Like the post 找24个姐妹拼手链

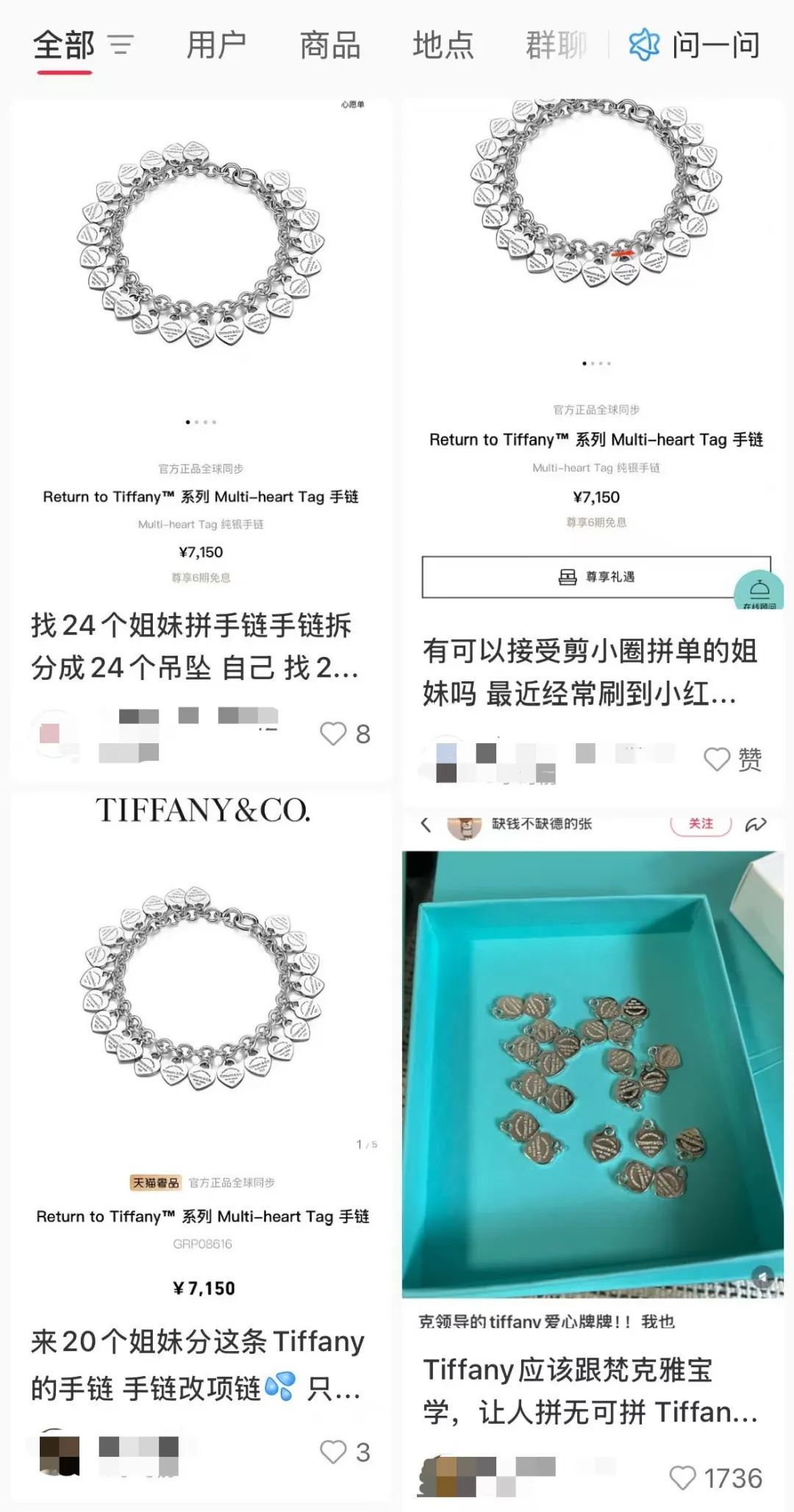333,734
